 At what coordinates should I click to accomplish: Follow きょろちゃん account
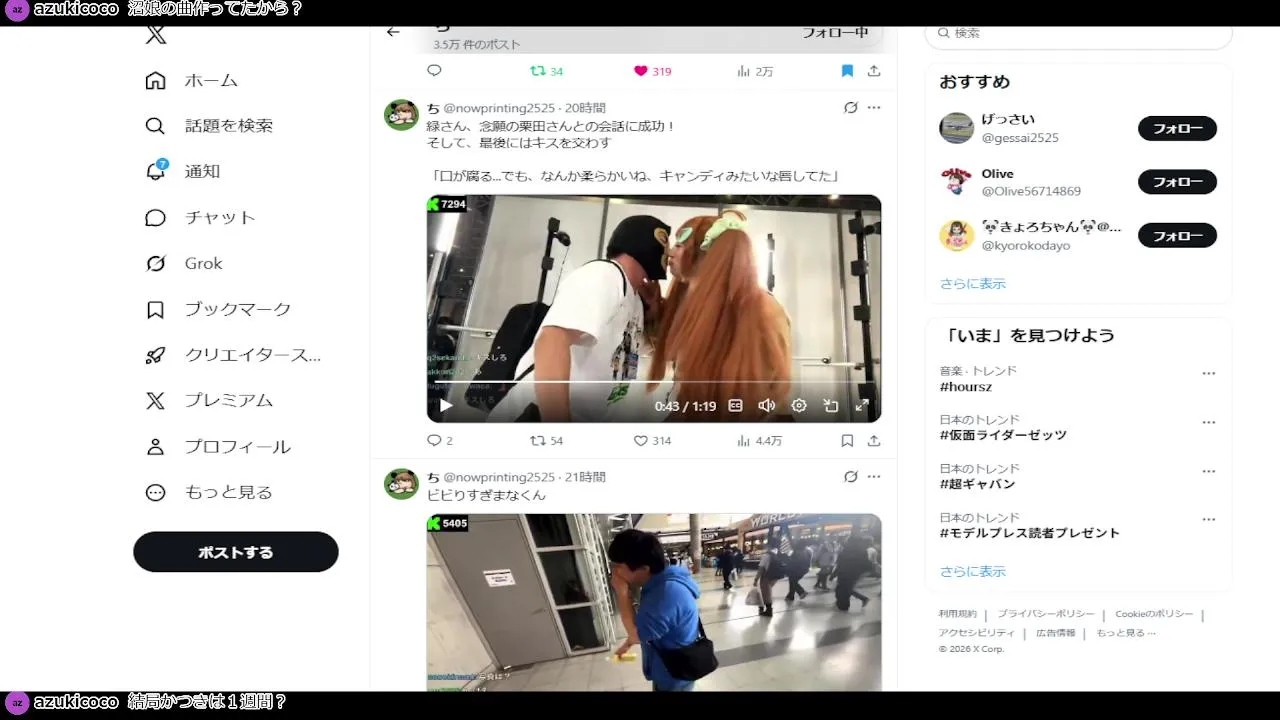click(1177, 236)
